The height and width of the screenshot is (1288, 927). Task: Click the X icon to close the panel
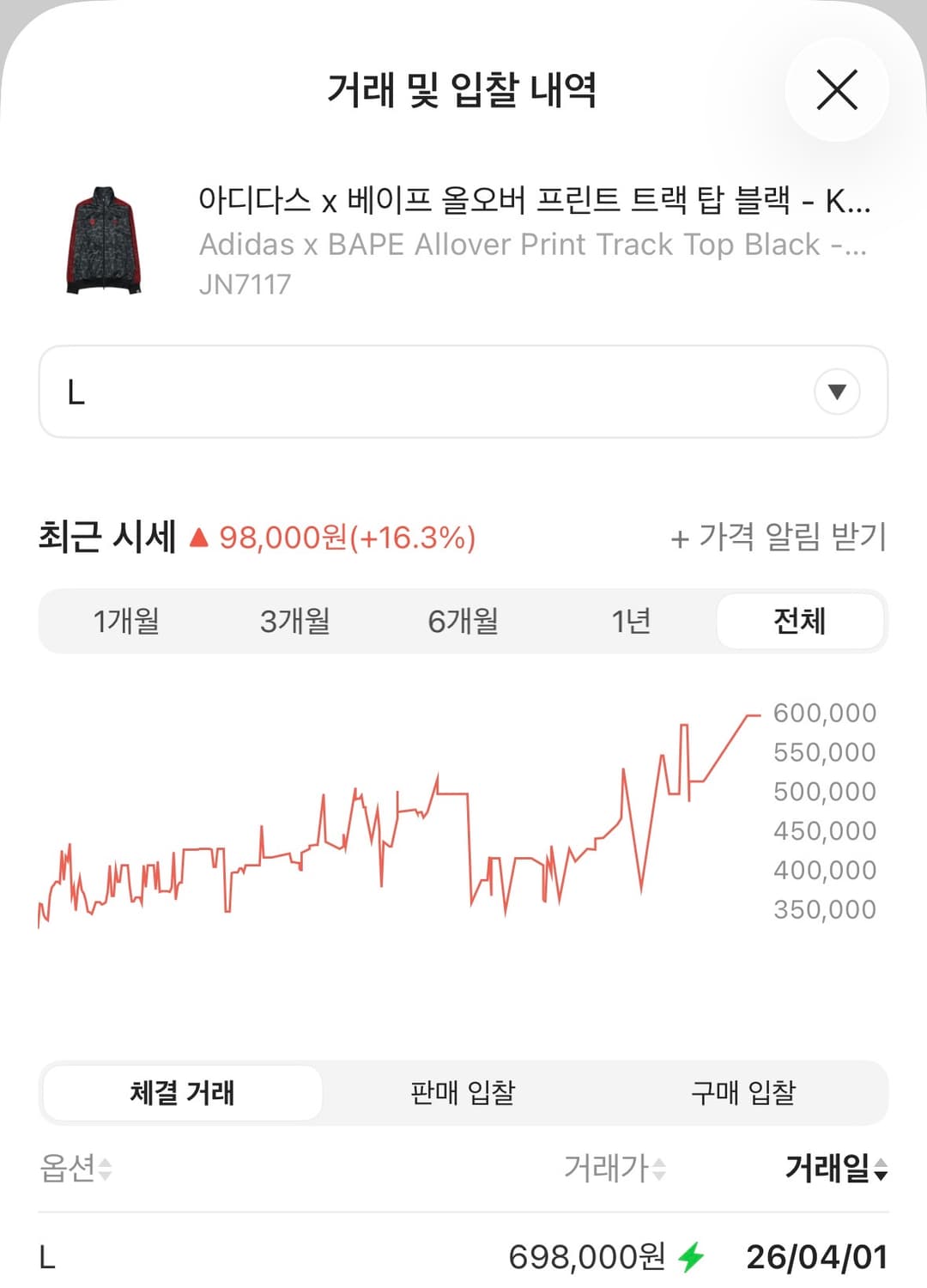(x=837, y=90)
